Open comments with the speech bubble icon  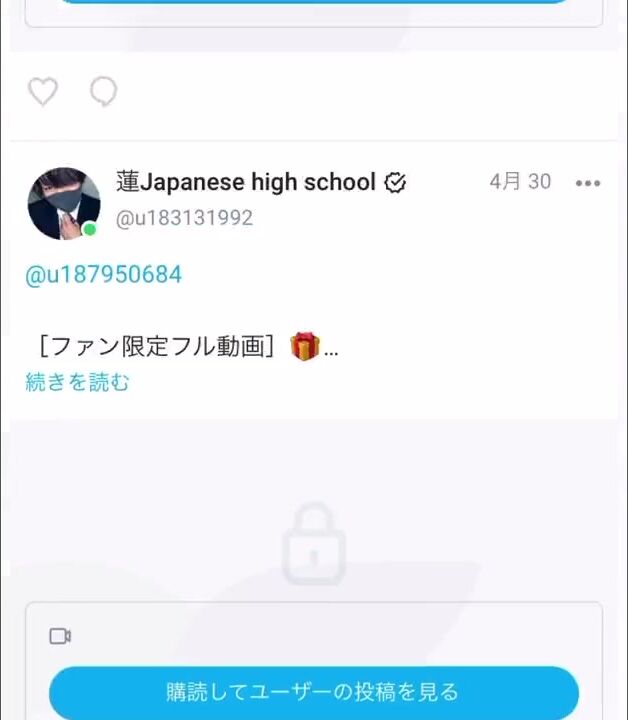click(x=103, y=91)
